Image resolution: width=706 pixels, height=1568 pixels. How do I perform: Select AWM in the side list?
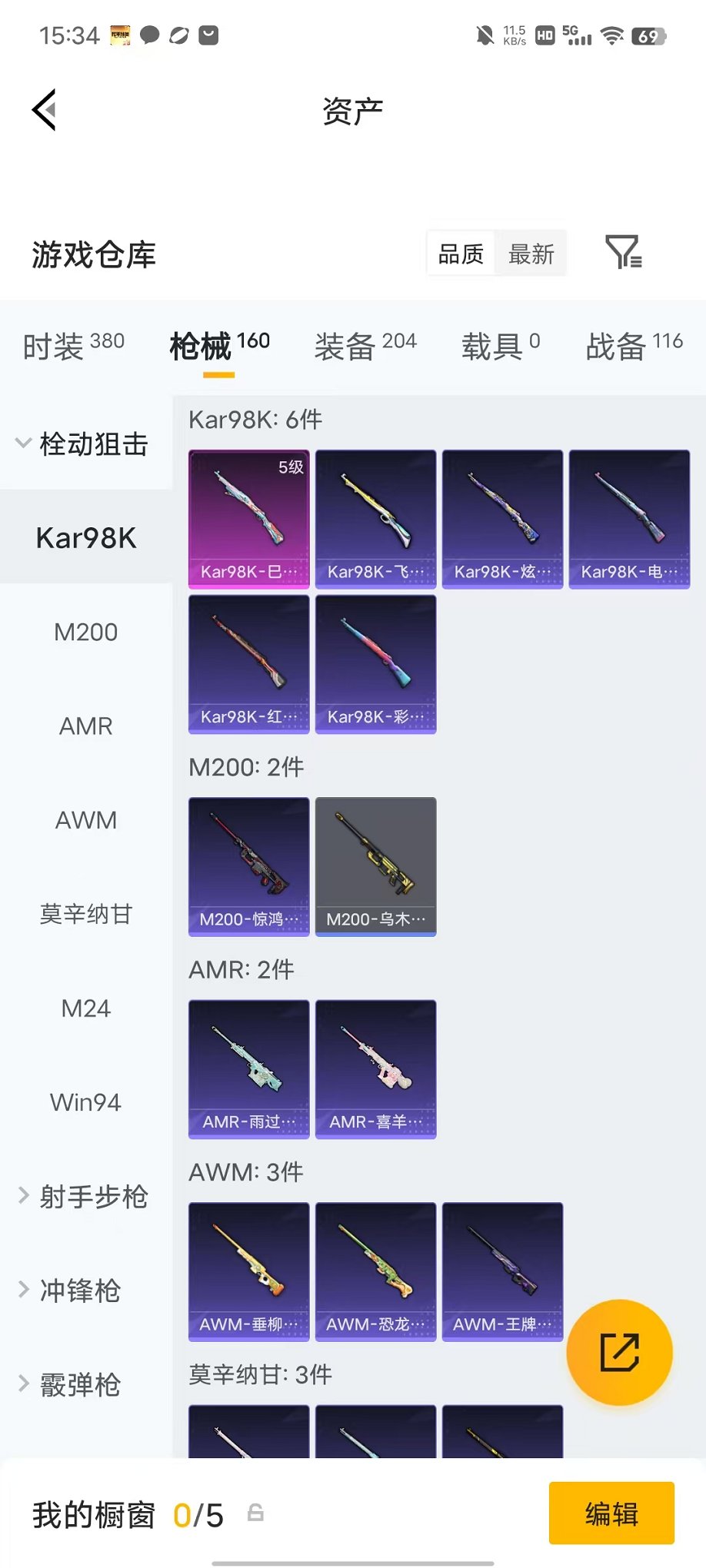pyautogui.click(x=86, y=820)
